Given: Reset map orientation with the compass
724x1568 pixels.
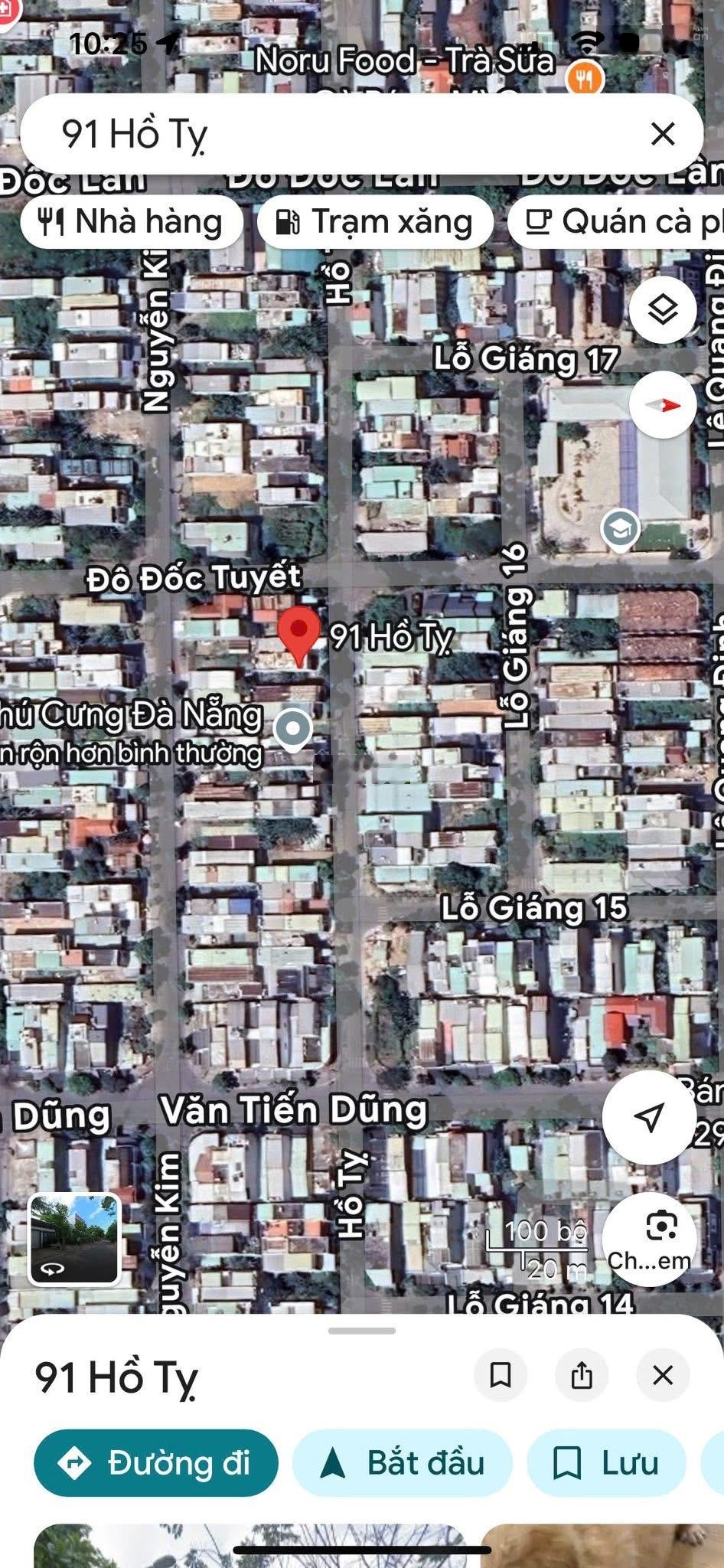Looking at the screenshot, I should [x=663, y=405].
